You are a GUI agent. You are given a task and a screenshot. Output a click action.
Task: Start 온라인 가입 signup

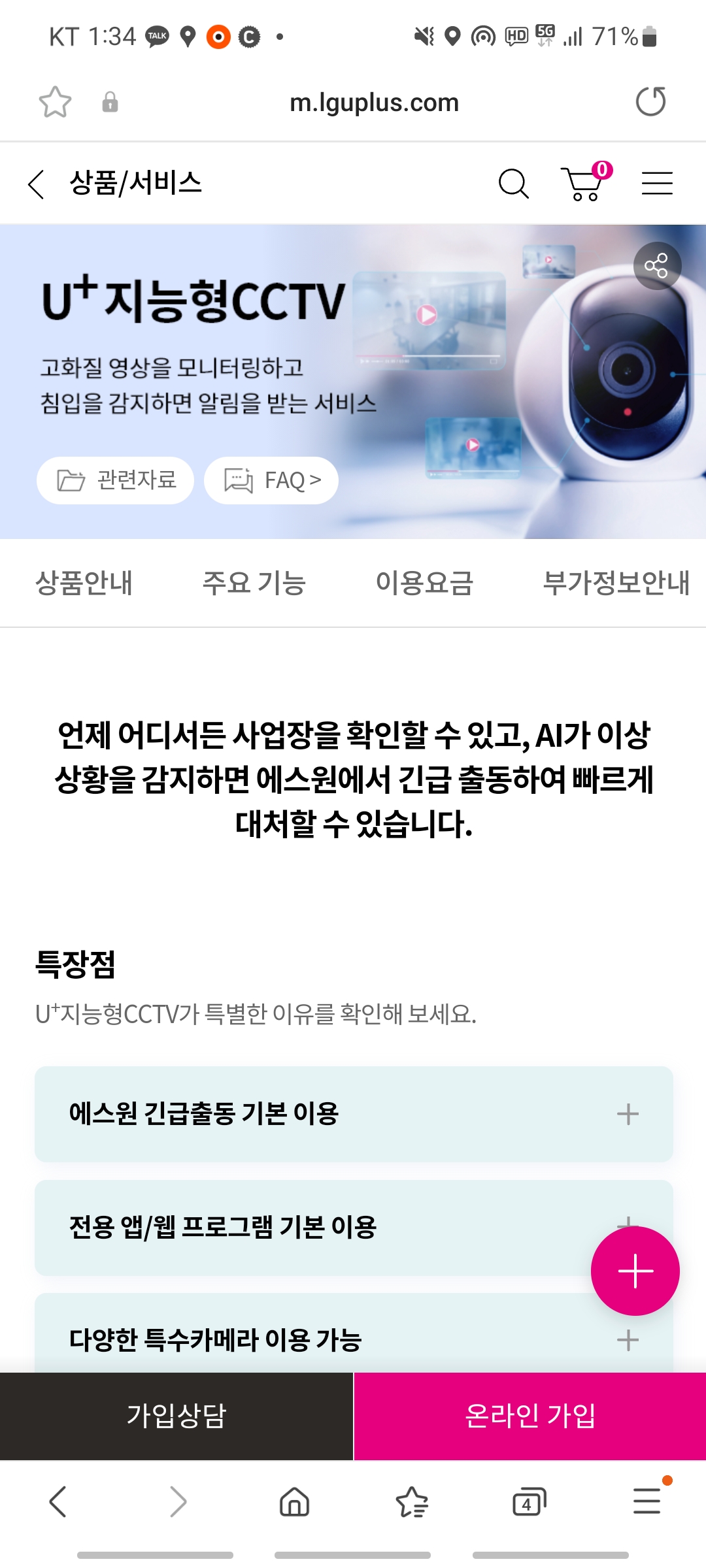click(530, 1416)
